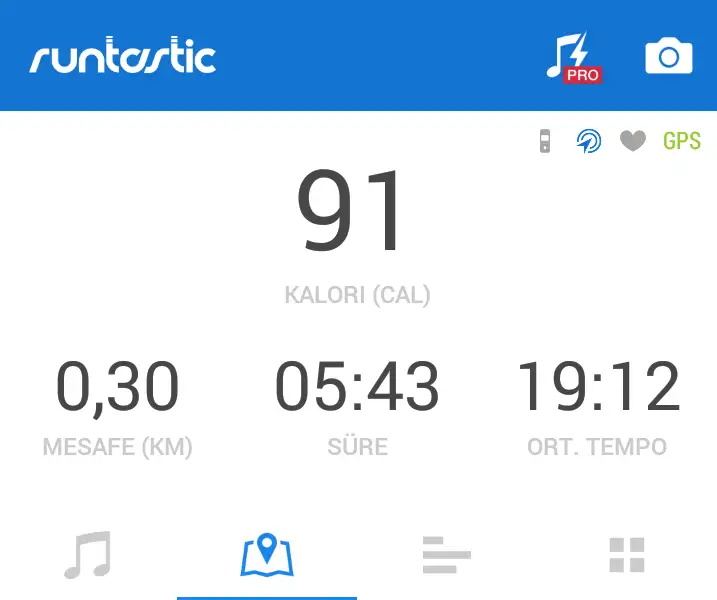Open heart rate monitor settings
Image resolution: width=717 pixels, height=600 pixels.
click(632, 142)
